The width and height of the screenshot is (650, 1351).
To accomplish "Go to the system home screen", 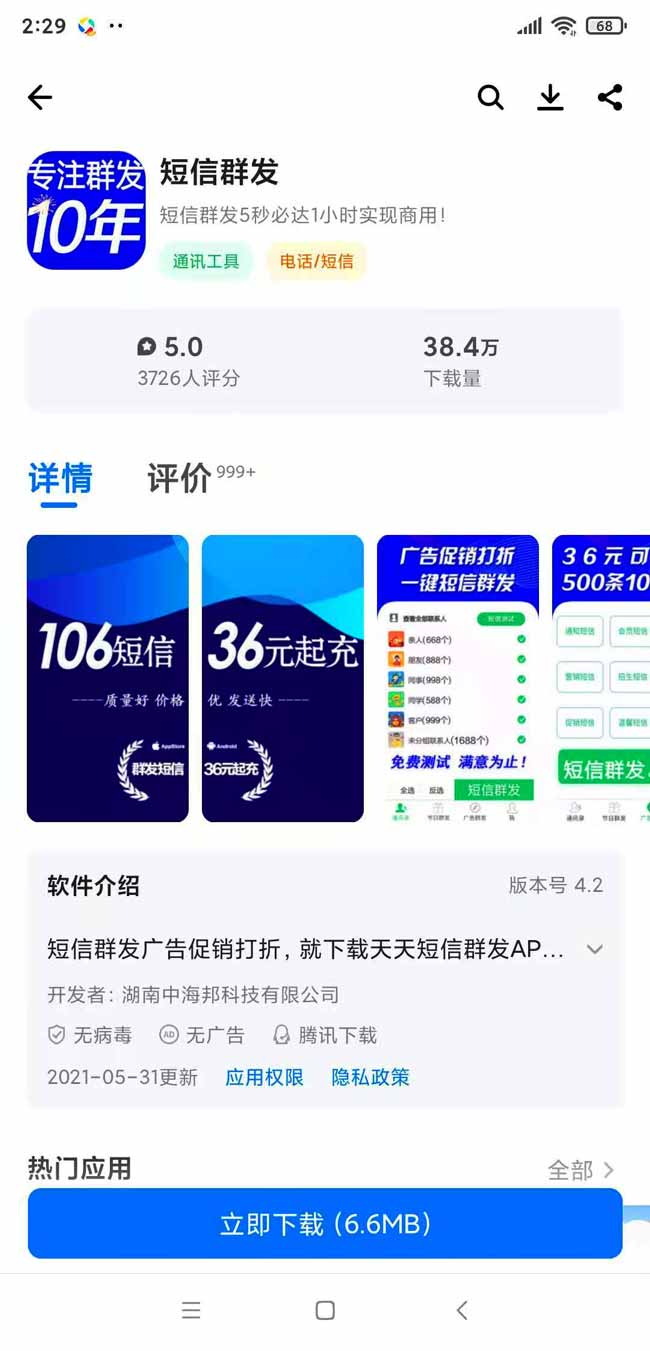I will point(325,1310).
